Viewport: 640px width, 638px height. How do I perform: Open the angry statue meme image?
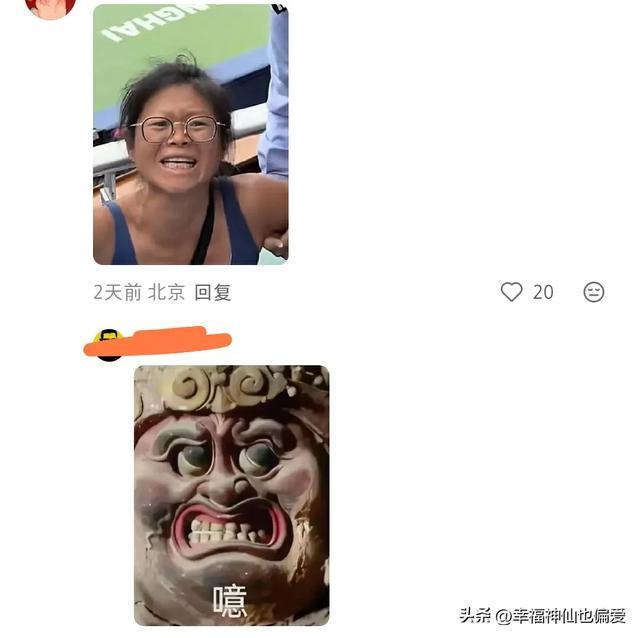pyautogui.click(x=231, y=495)
